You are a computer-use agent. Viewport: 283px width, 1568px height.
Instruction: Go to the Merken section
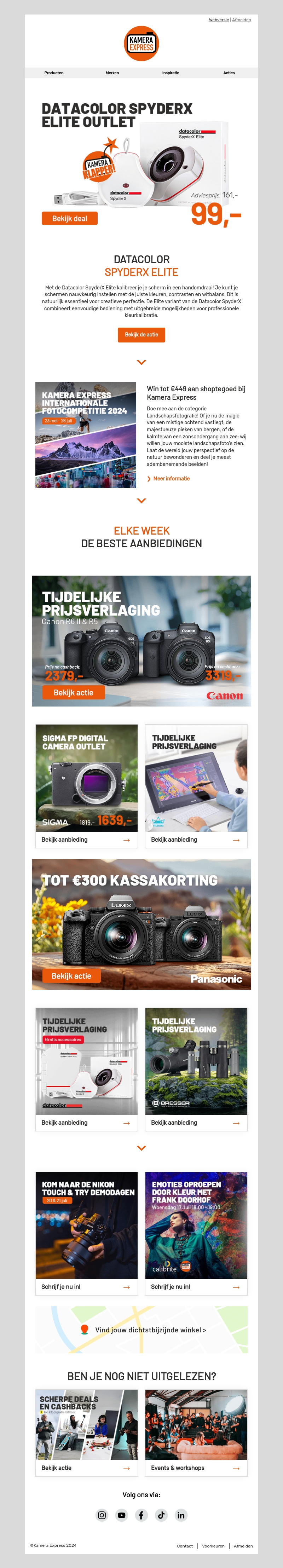112,73
